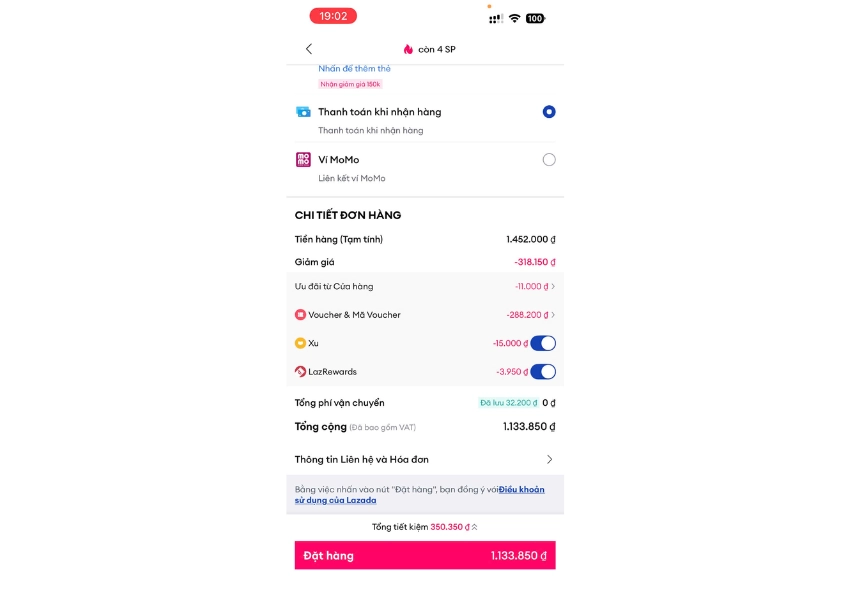Screen dimensions: 850x600
Task: Place the order with Đặt hàng button
Action: point(424,556)
